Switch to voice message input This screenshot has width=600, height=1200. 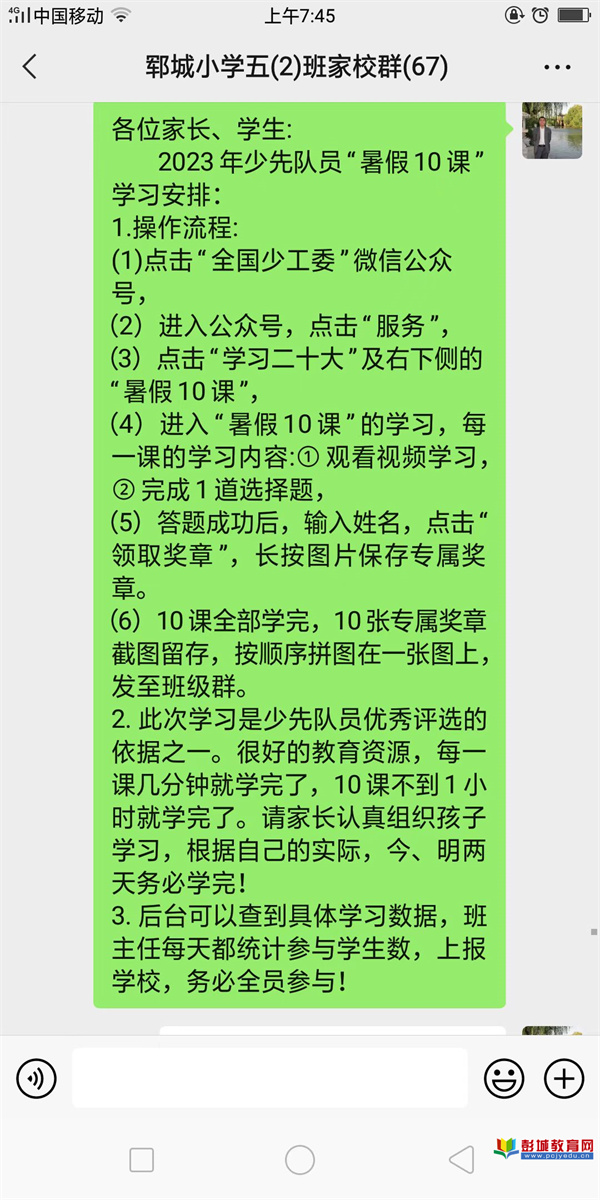36,1078
